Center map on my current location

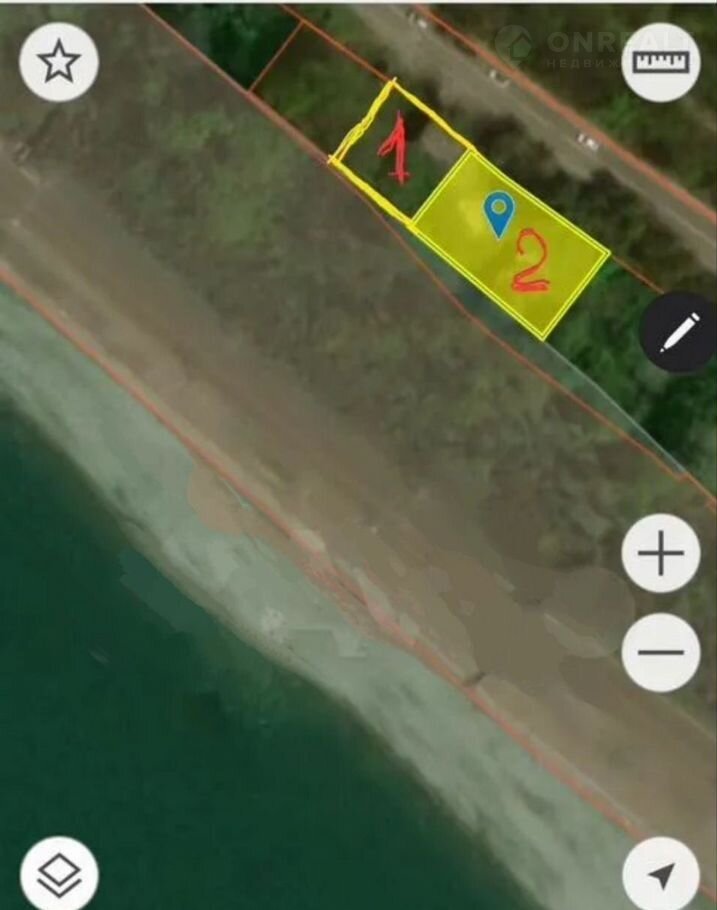pyautogui.click(x=661, y=875)
